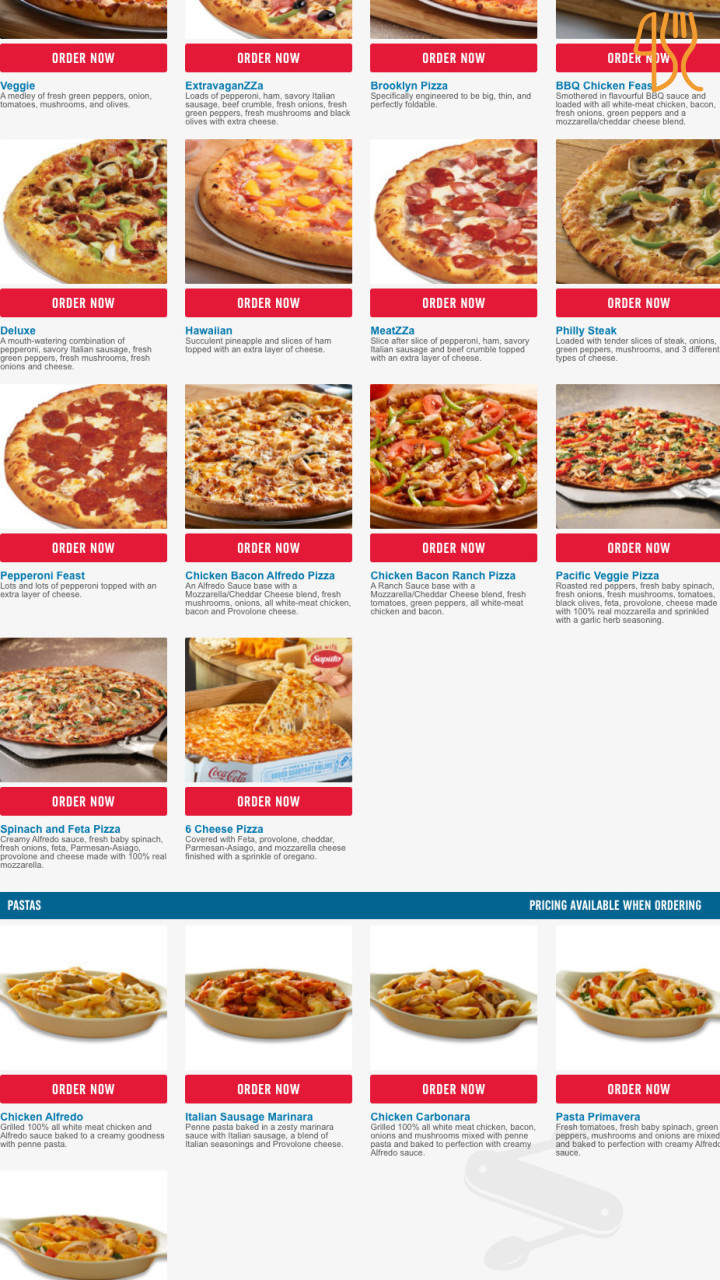Order the Chicken Bacon Ranch Pizza
720x1280 pixels.
pyautogui.click(x=453, y=548)
